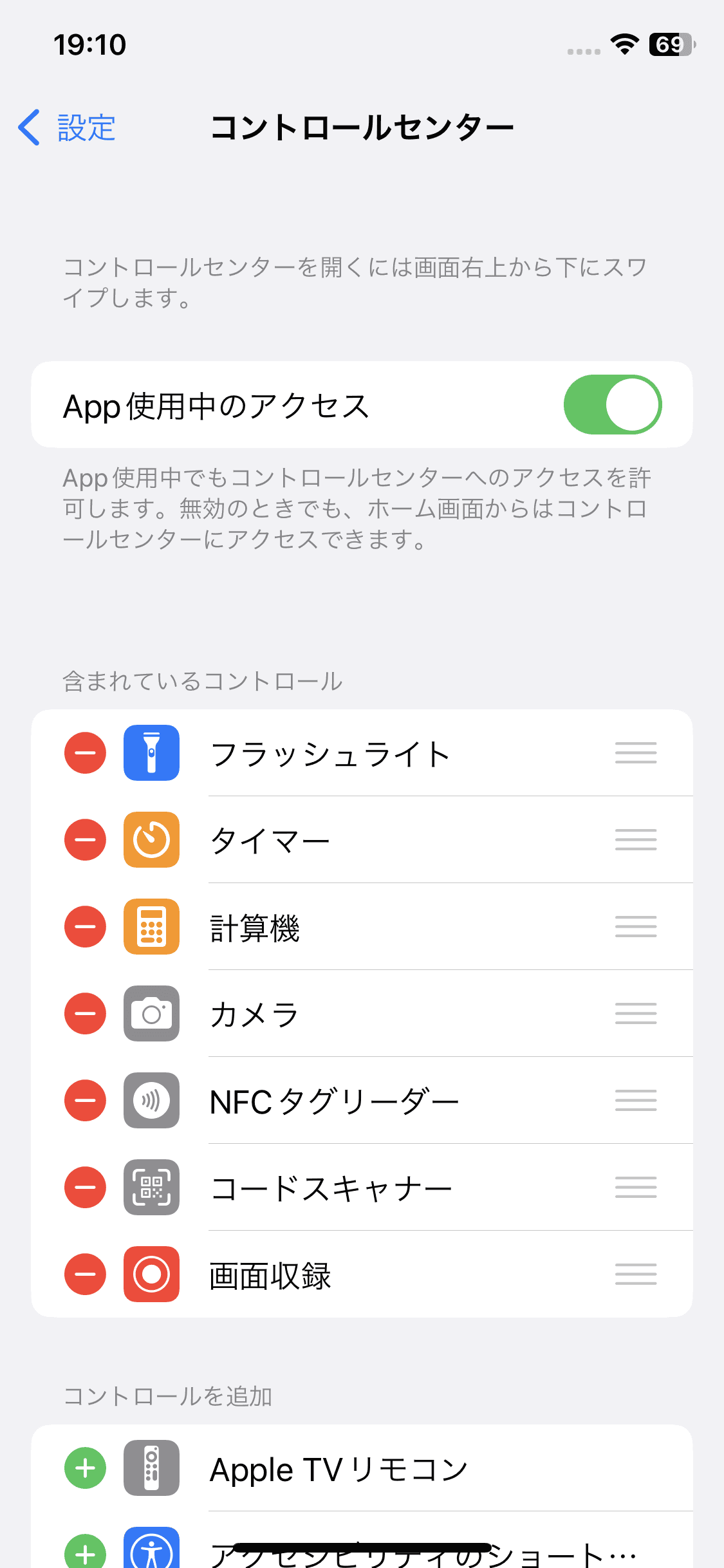Screen dimensions: 724x1568
Task: Remove 計算機 control
Action: (85, 926)
